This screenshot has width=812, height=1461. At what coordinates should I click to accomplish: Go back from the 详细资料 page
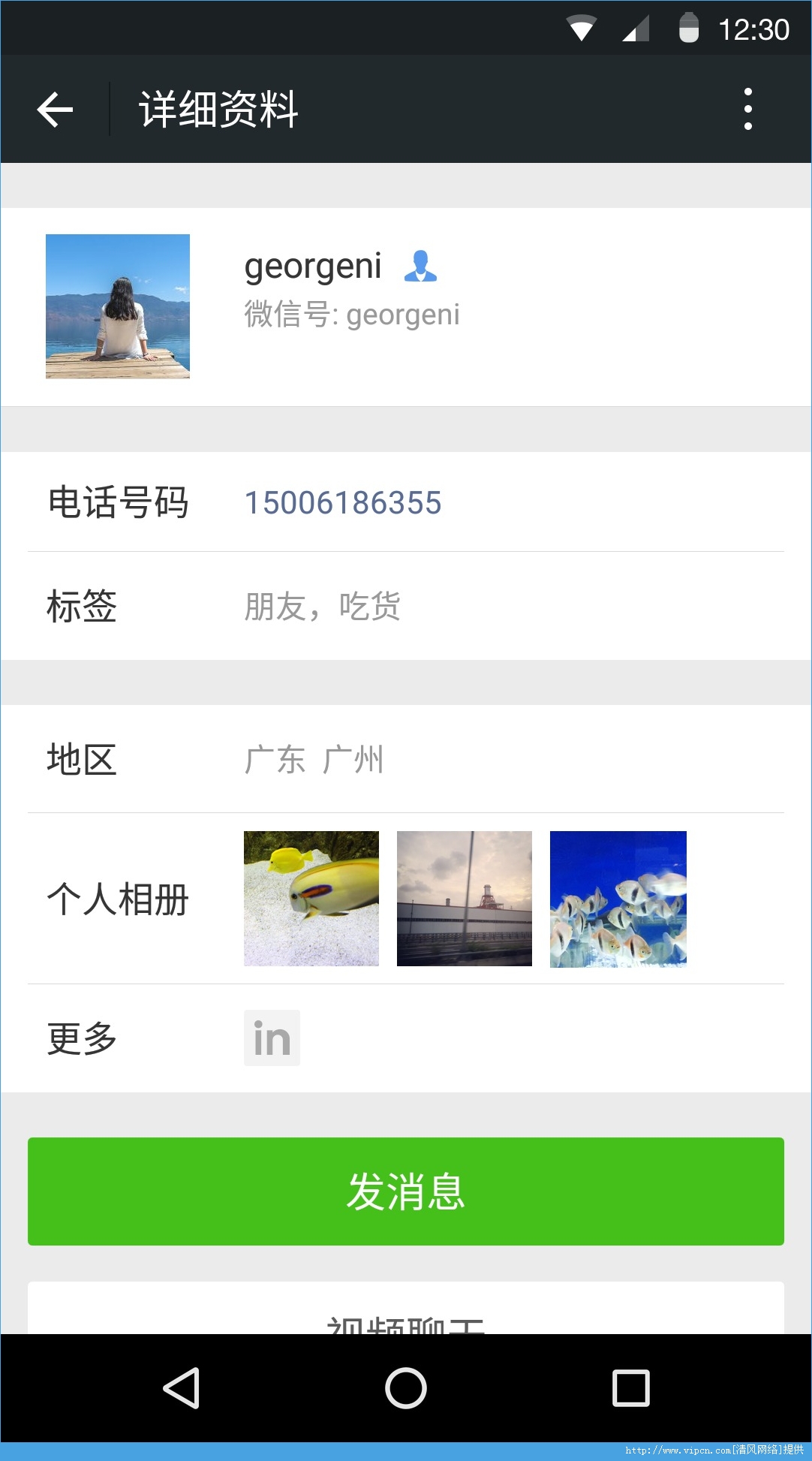click(x=55, y=110)
